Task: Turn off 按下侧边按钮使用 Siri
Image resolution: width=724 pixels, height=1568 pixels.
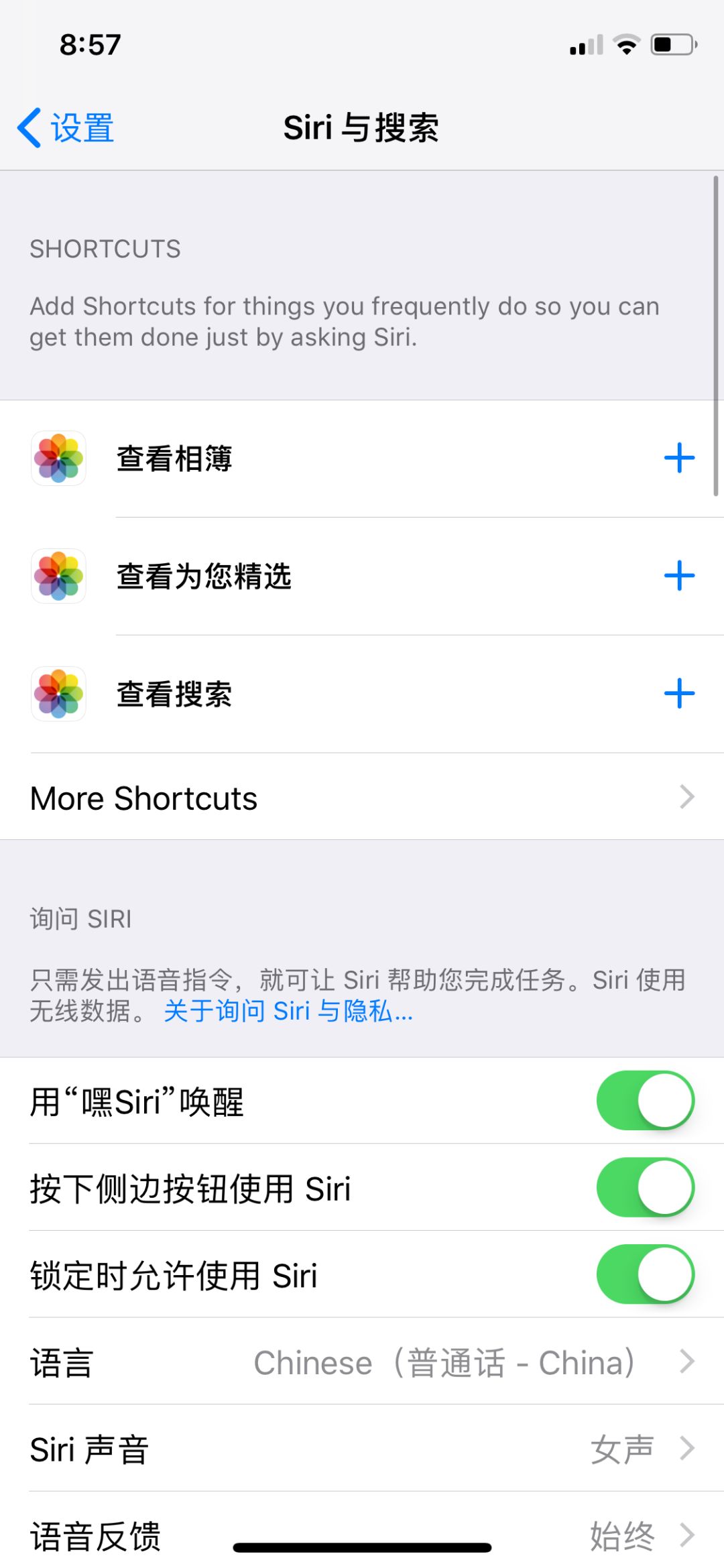Action: click(x=645, y=1188)
